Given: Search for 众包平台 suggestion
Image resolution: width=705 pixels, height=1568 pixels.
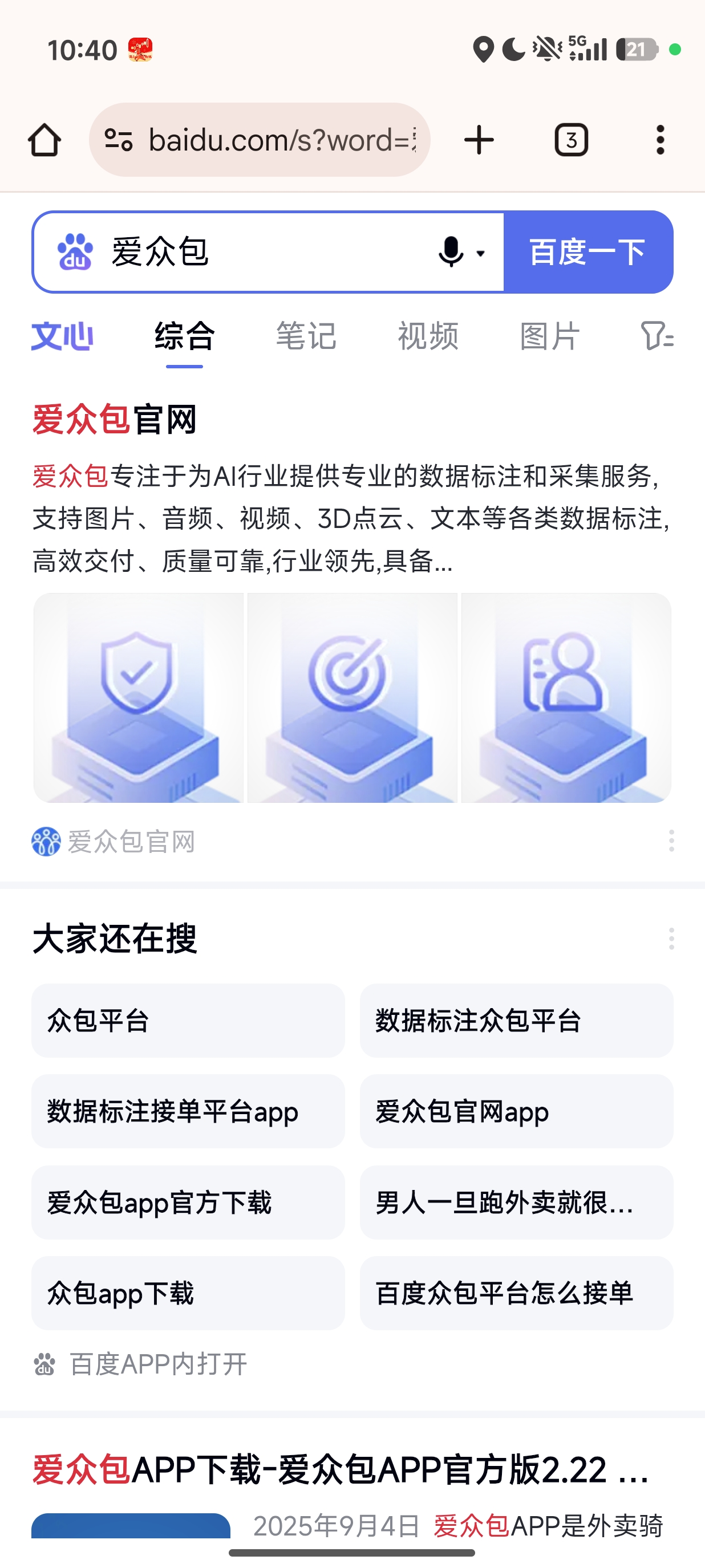Looking at the screenshot, I should tap(188, 1021).
